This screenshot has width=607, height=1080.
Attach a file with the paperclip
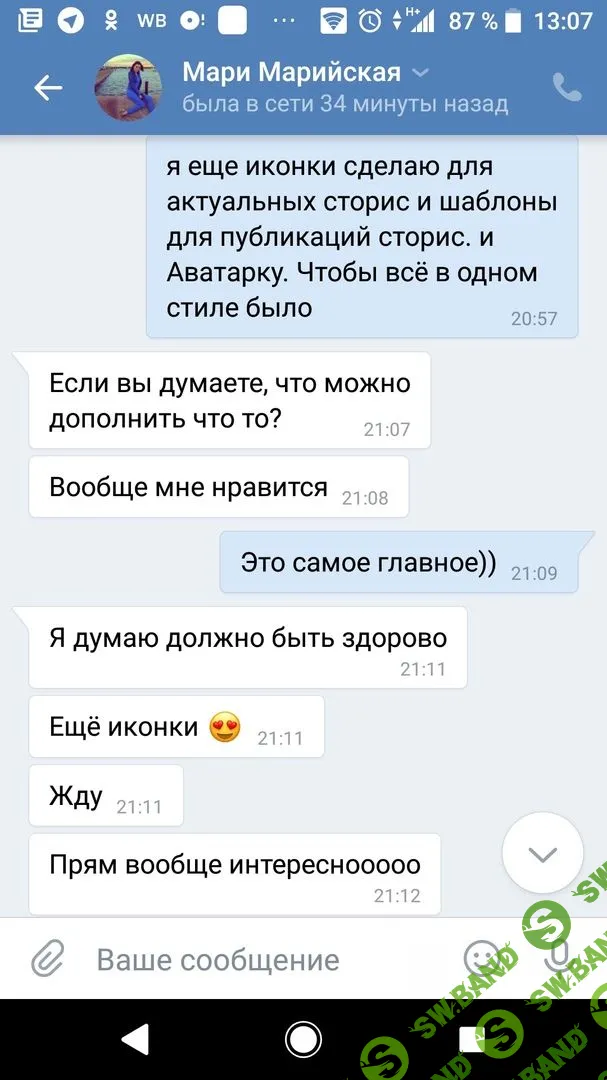(x=46, y=960)
